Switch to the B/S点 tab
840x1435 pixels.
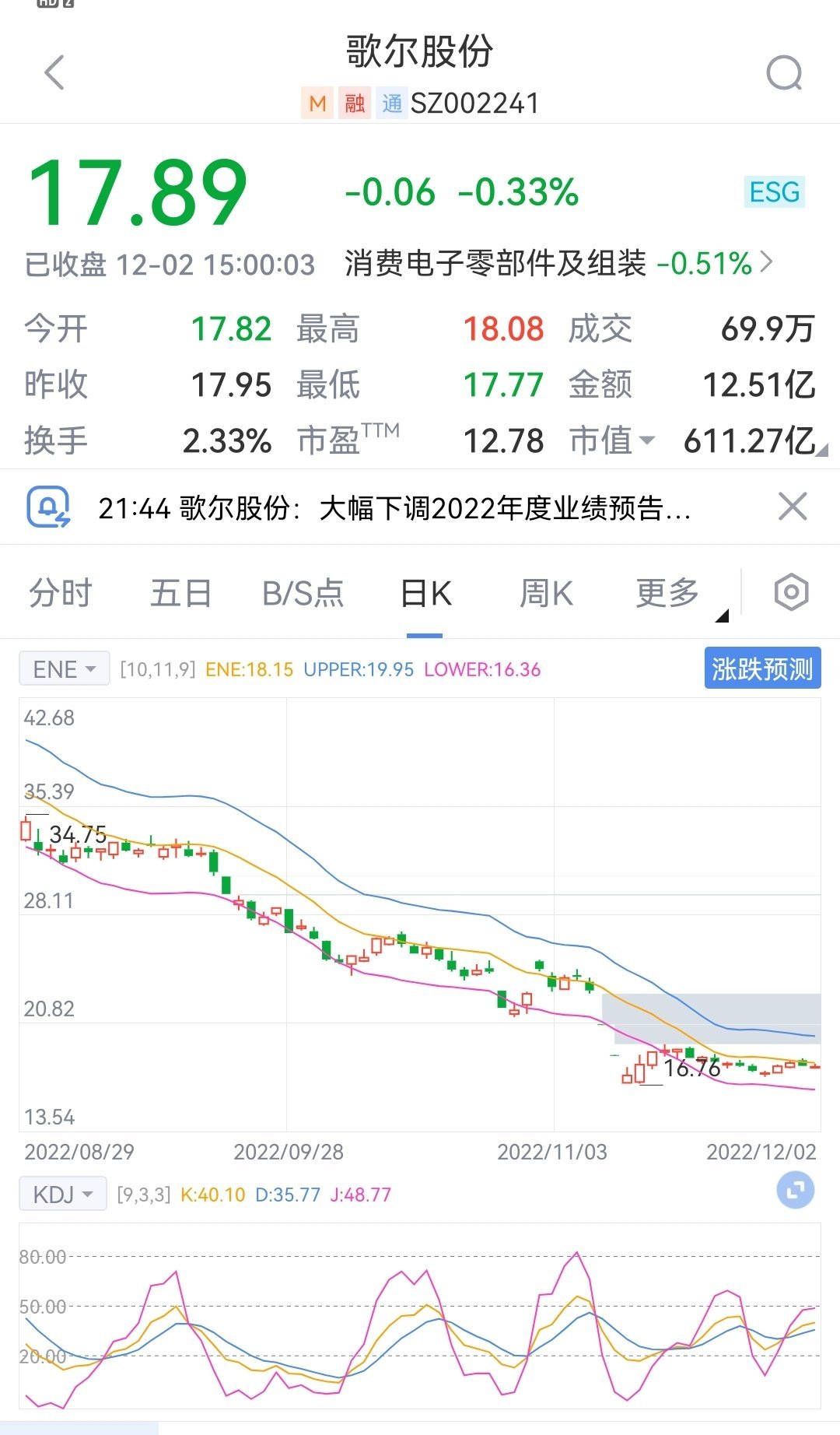pos(303,594)
